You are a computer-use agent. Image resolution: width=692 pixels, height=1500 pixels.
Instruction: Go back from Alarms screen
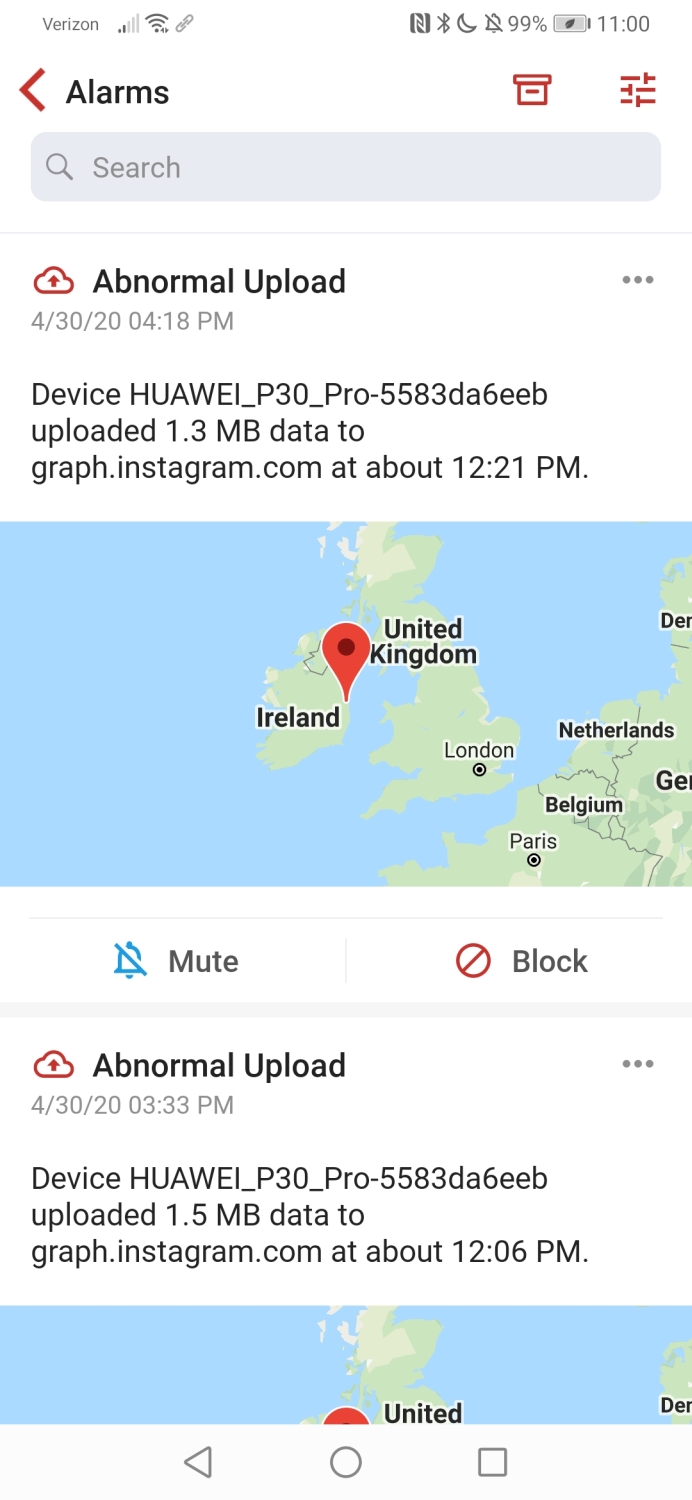coord(33,91)
